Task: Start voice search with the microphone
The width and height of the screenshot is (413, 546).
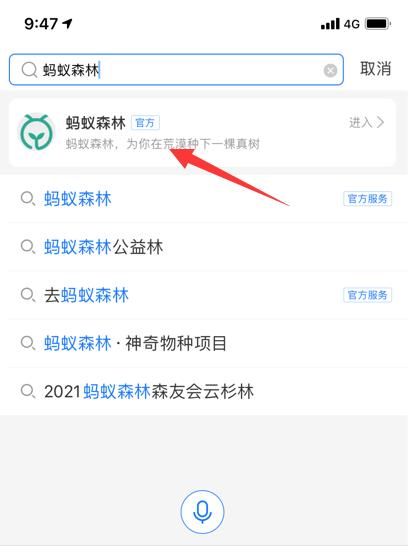Action: (202, 512)
